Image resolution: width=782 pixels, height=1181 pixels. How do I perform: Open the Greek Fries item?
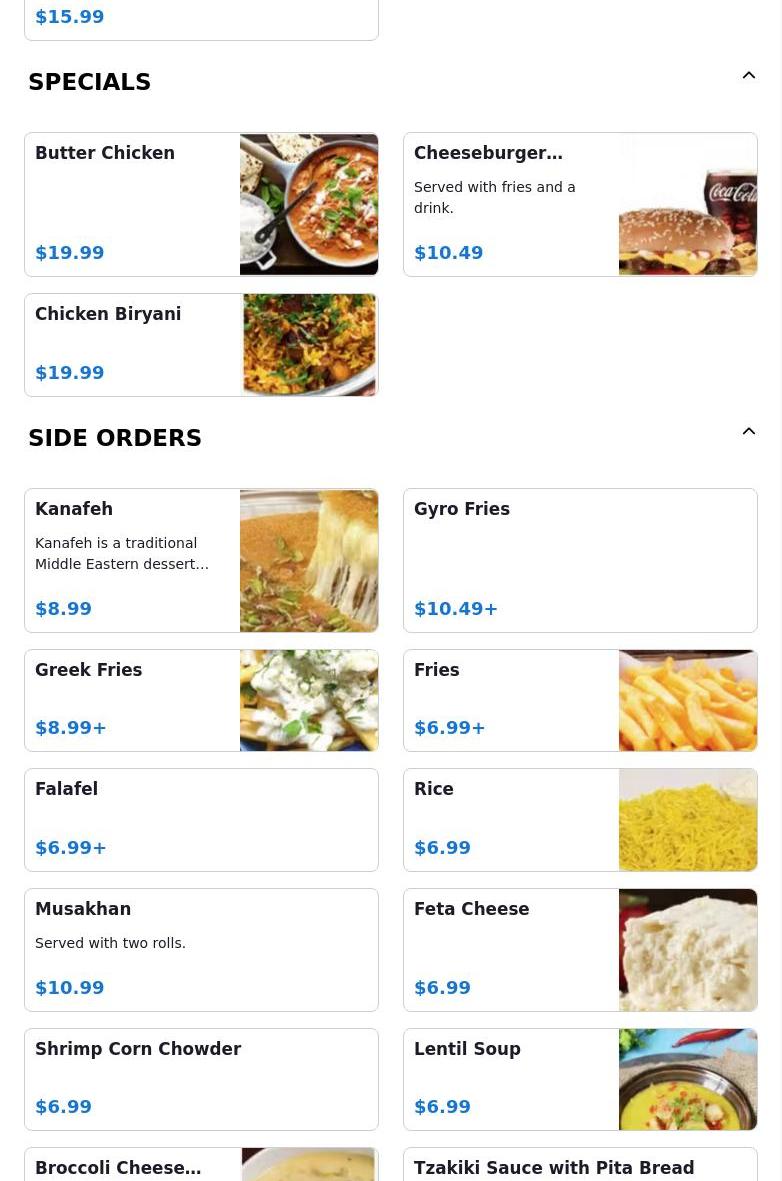tap(201, 700)
